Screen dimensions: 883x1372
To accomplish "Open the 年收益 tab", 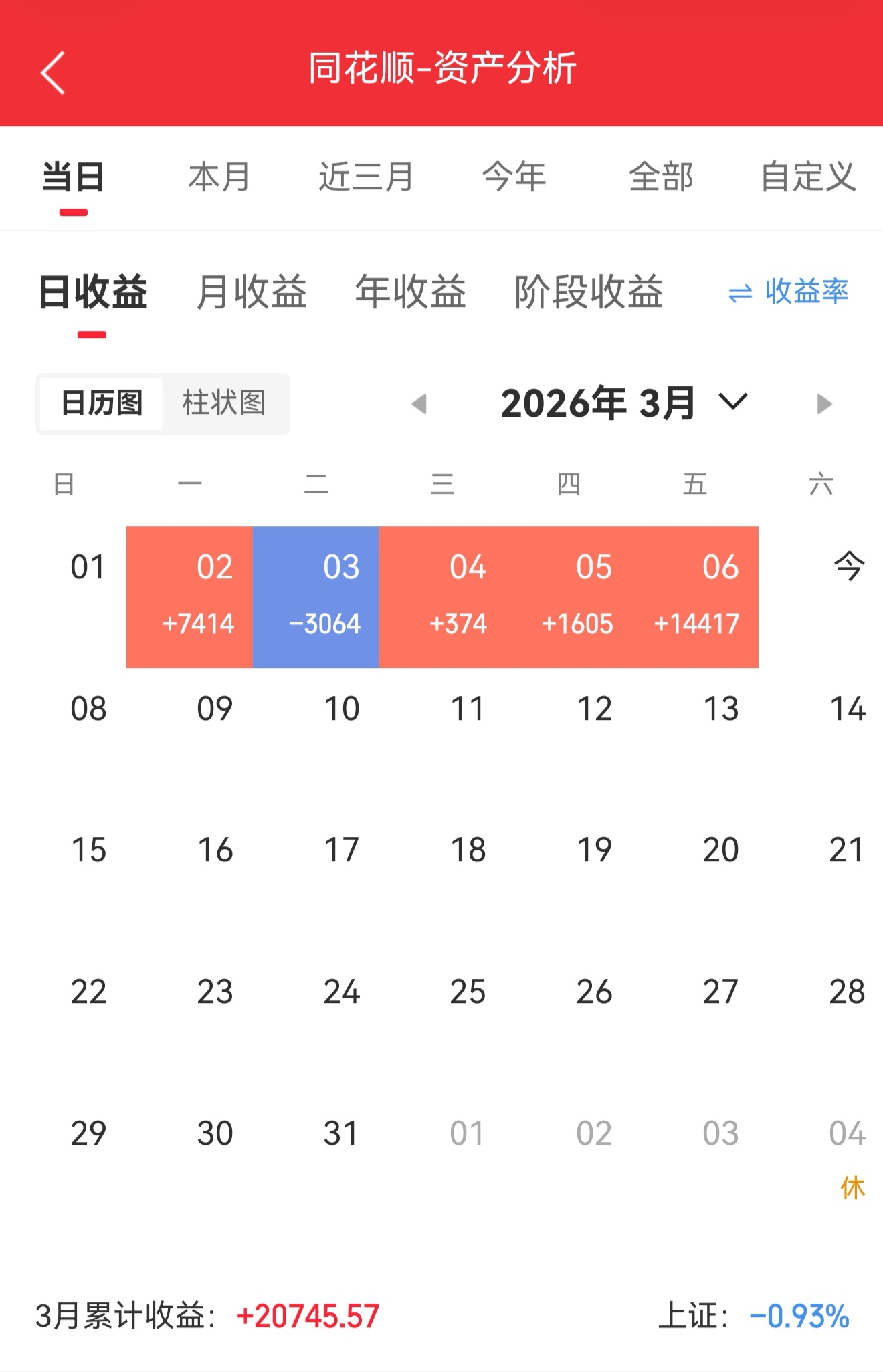I will 410,292.
